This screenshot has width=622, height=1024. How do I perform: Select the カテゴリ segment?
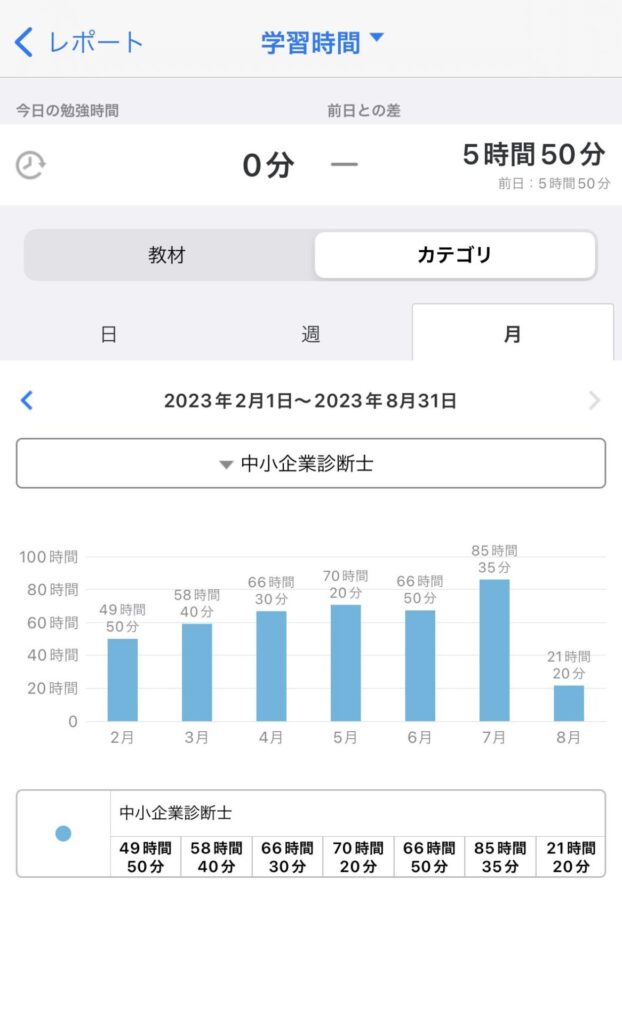click(454, 255)
